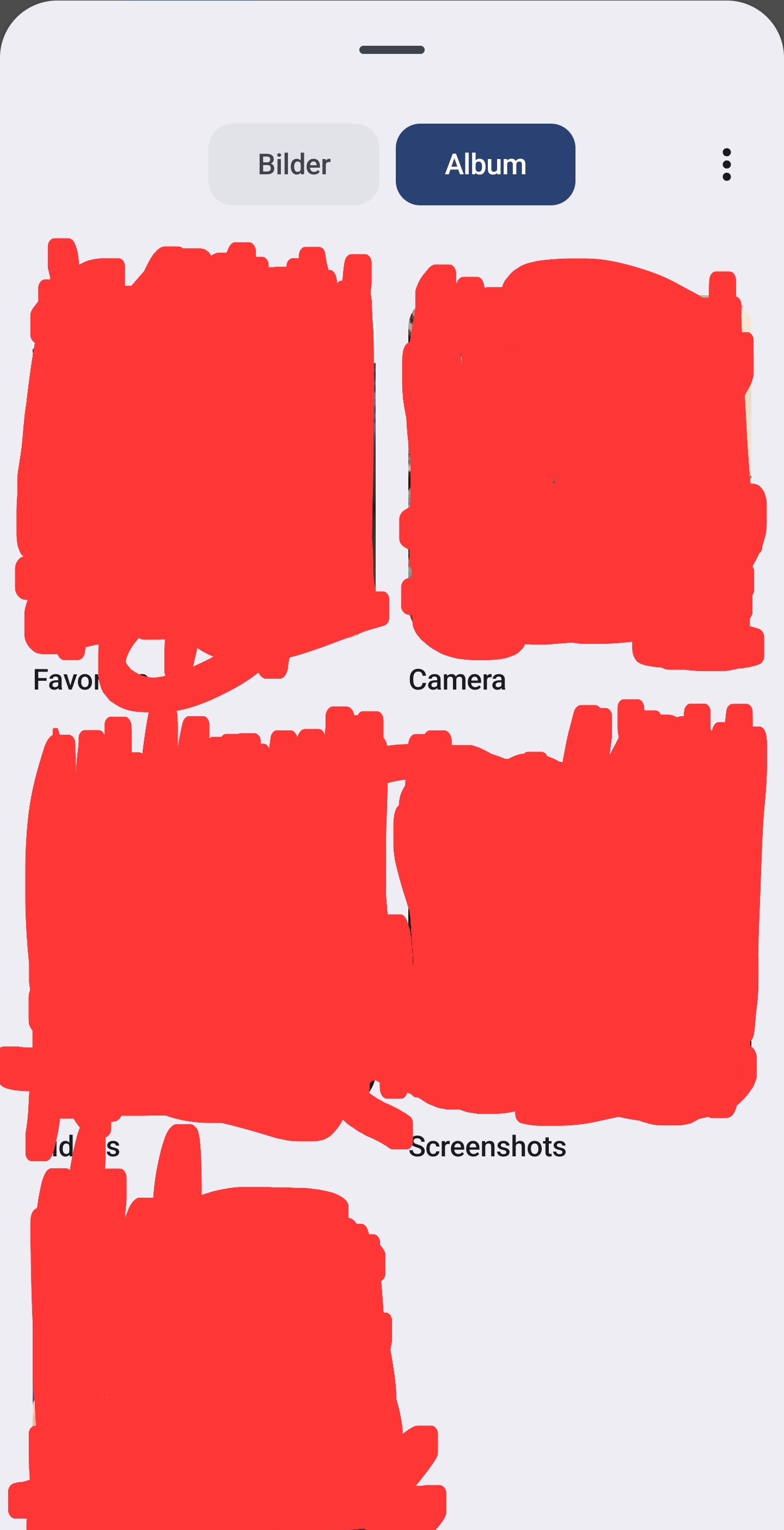784x1530 pixels.
Task: Switch to the Bilder tab
Action: point(294,164)
